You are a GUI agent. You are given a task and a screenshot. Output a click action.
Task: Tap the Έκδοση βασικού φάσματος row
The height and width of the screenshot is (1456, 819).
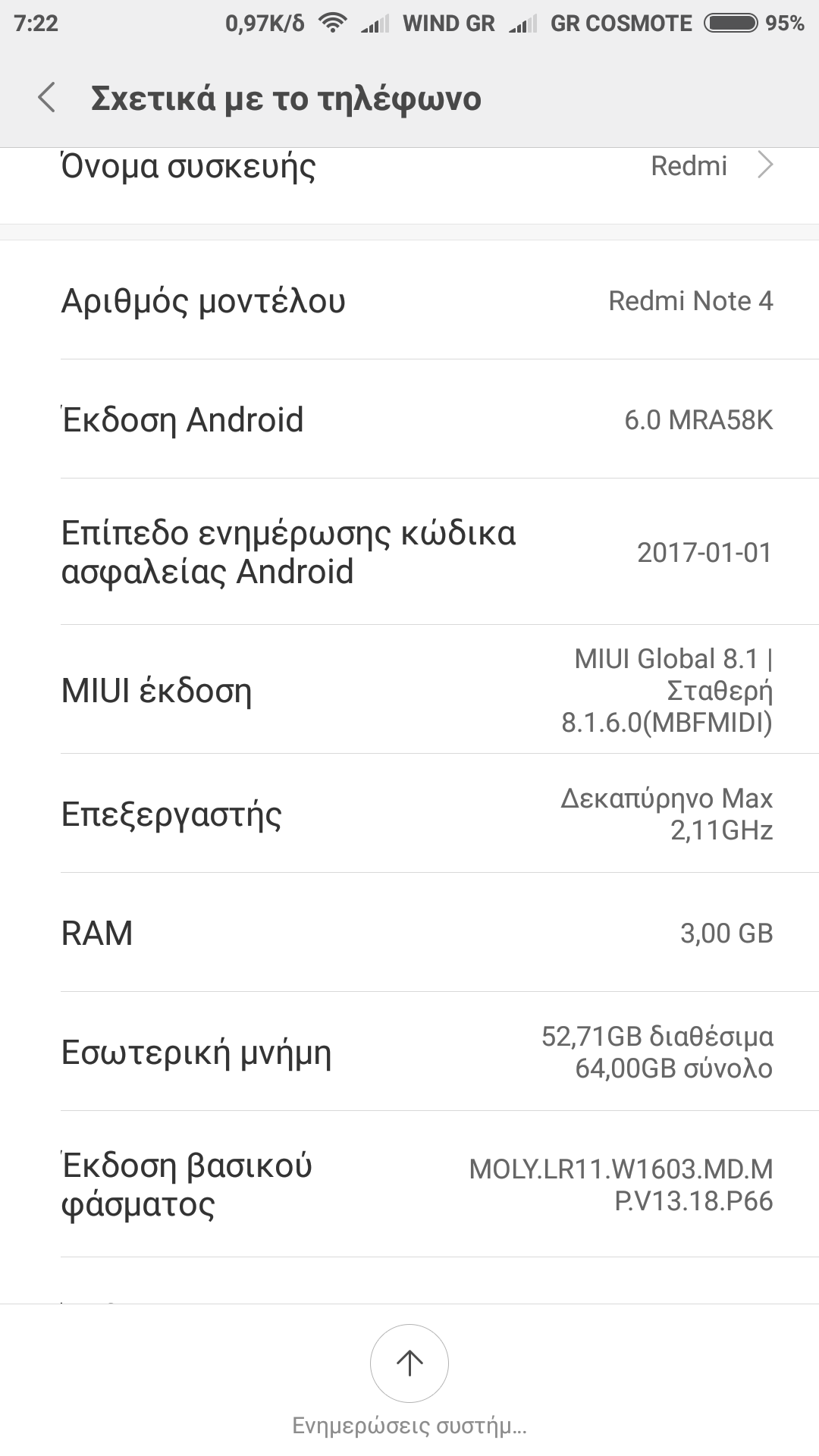pos(409,1185)
